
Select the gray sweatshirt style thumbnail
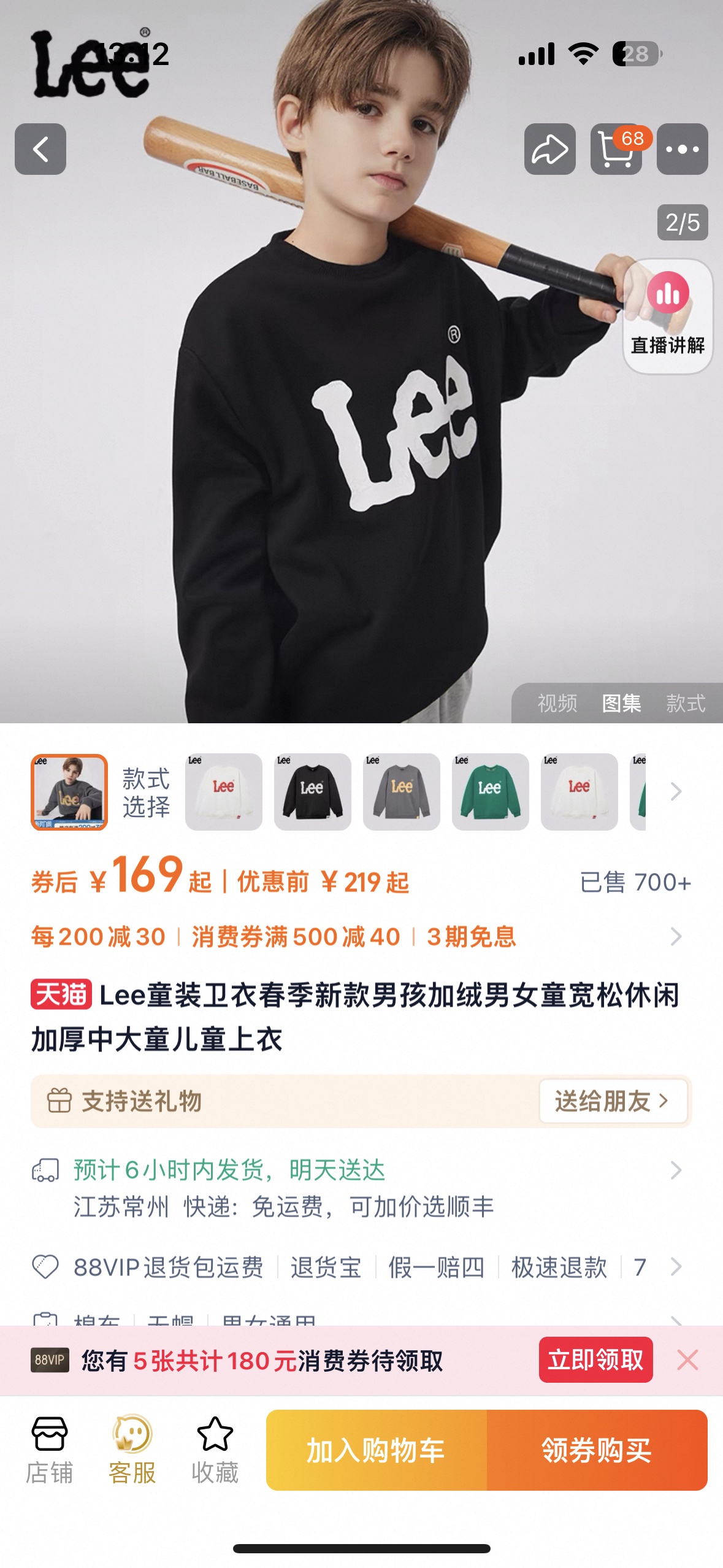coord(401,791)
